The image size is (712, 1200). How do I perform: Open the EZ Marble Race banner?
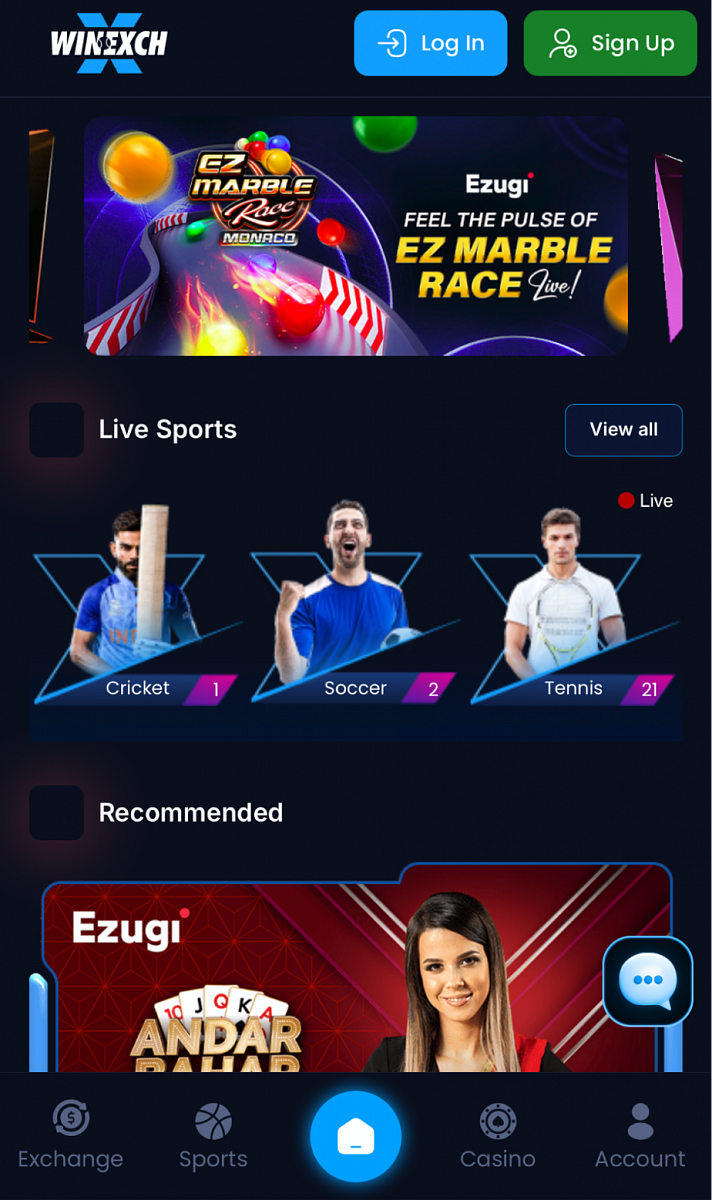point(355,236)
